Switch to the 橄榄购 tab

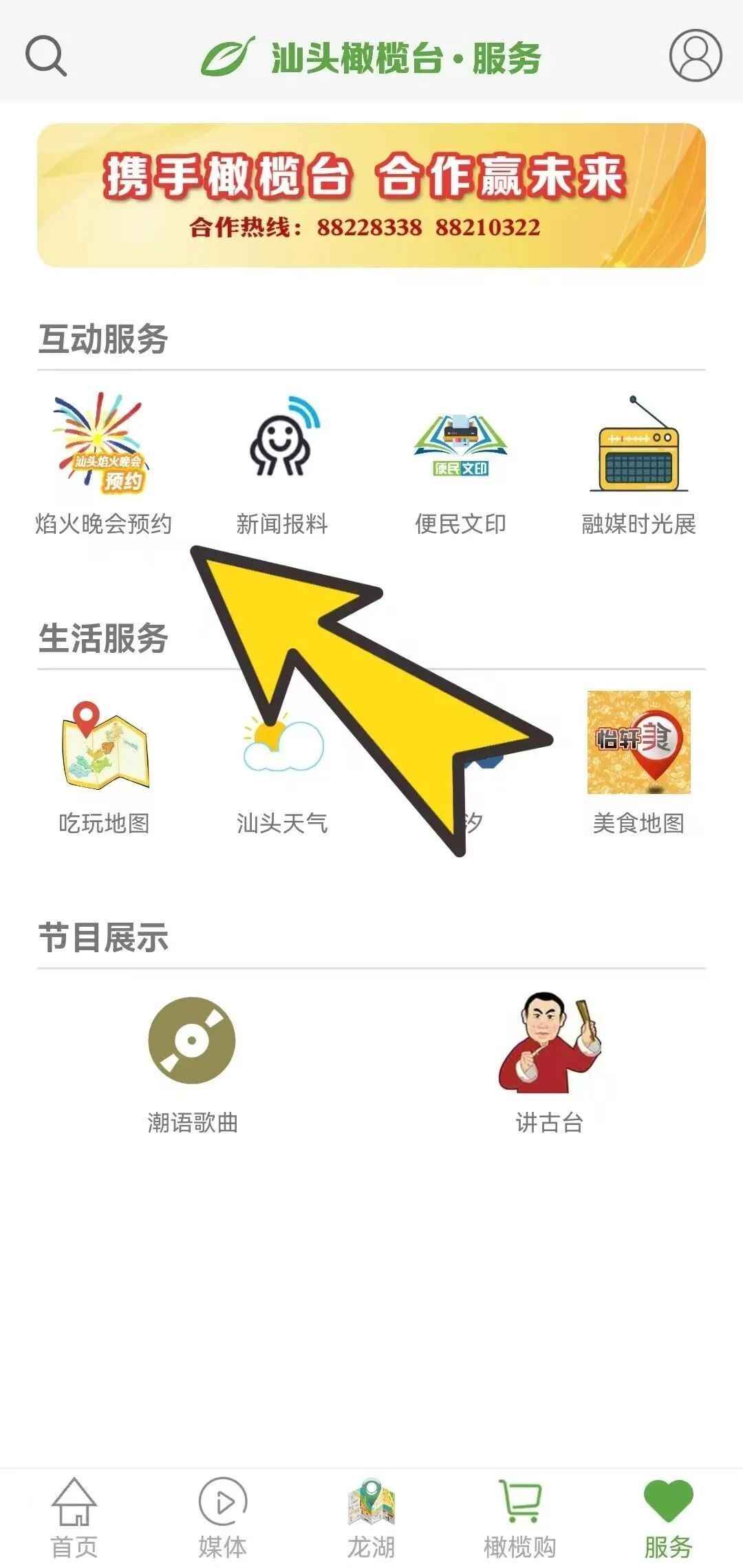520,1518
